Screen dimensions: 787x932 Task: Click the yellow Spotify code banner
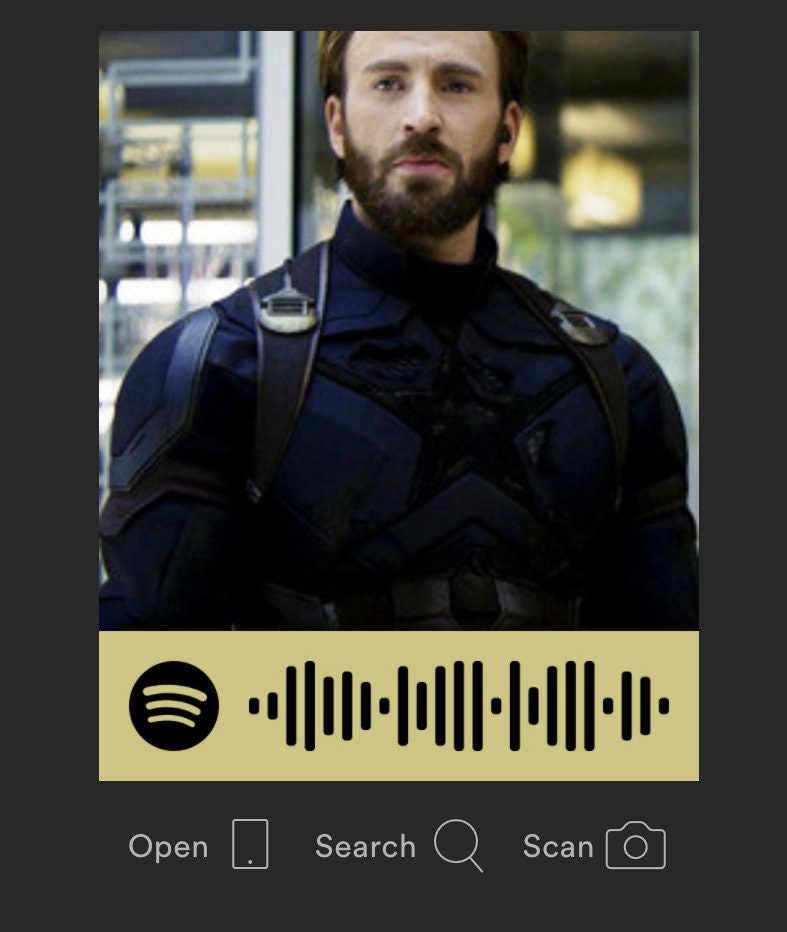398,703
